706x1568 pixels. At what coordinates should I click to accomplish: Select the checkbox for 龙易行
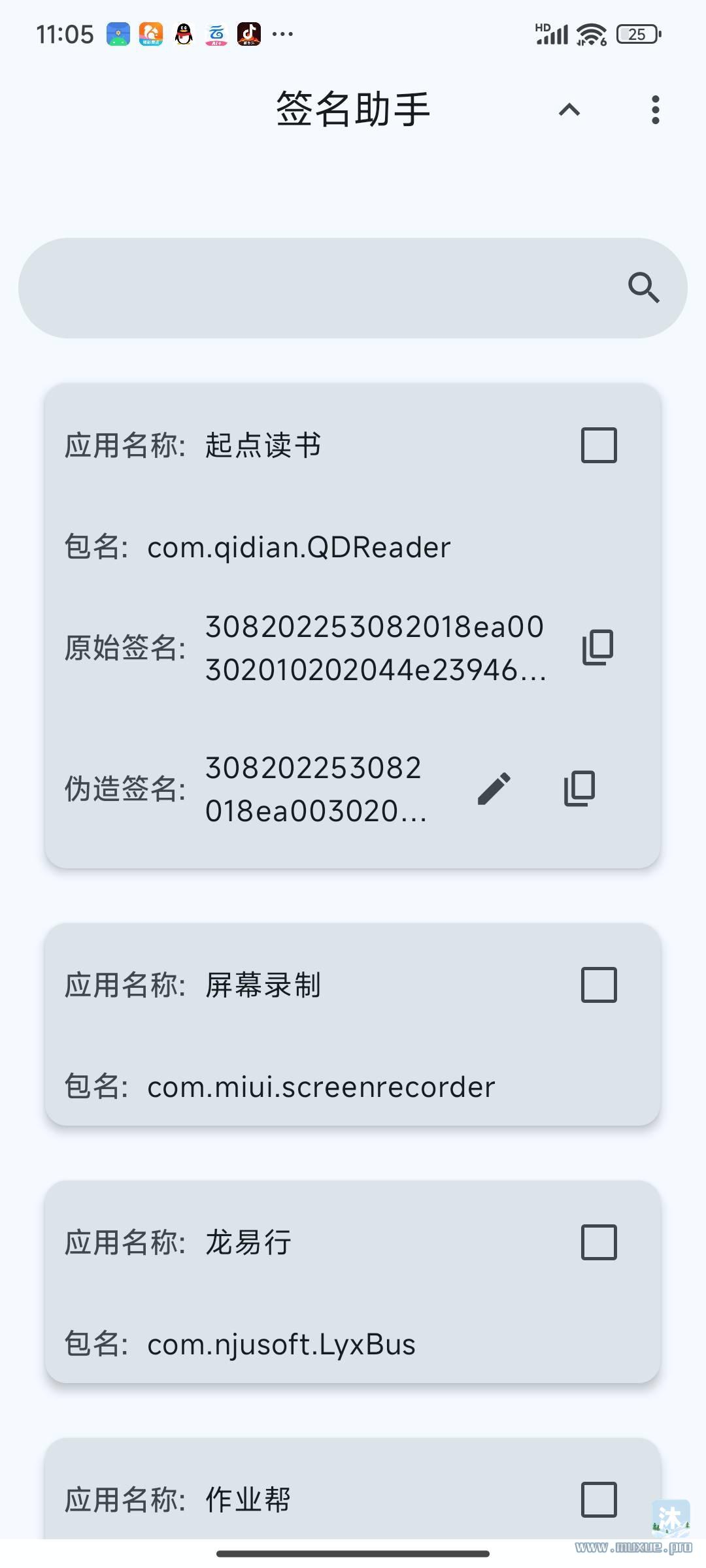(x=599, y=1242)
